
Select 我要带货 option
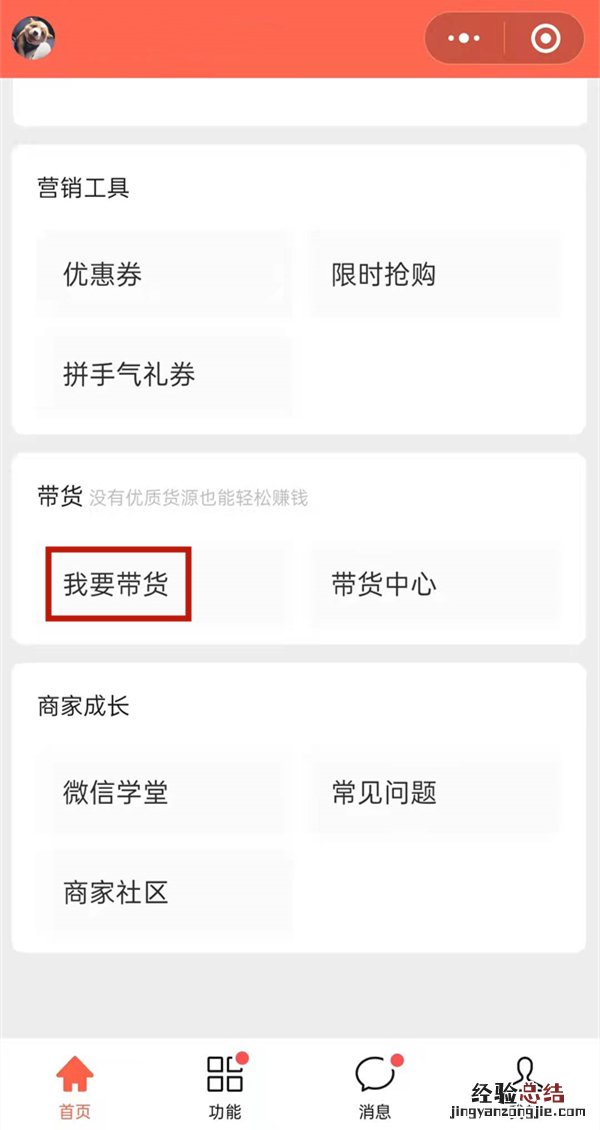pyautogui.click(x=118, y=584)
